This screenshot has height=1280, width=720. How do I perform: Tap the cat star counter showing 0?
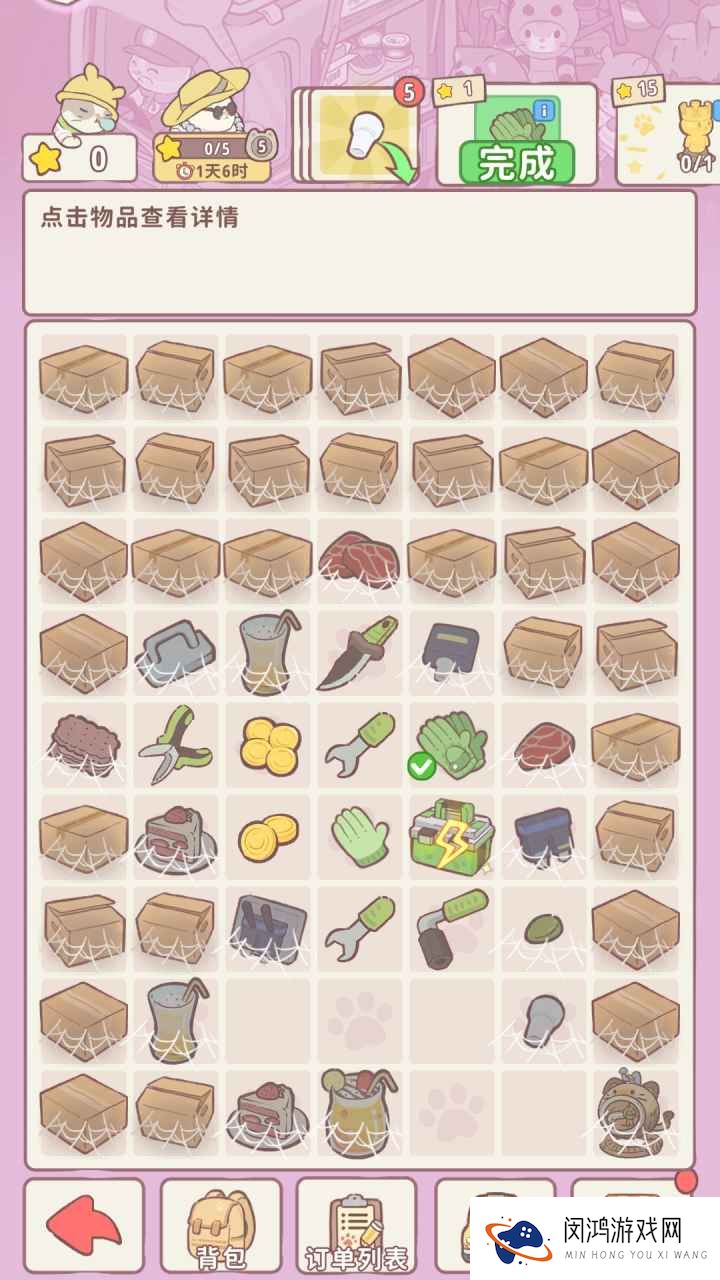tap(80, 157)
